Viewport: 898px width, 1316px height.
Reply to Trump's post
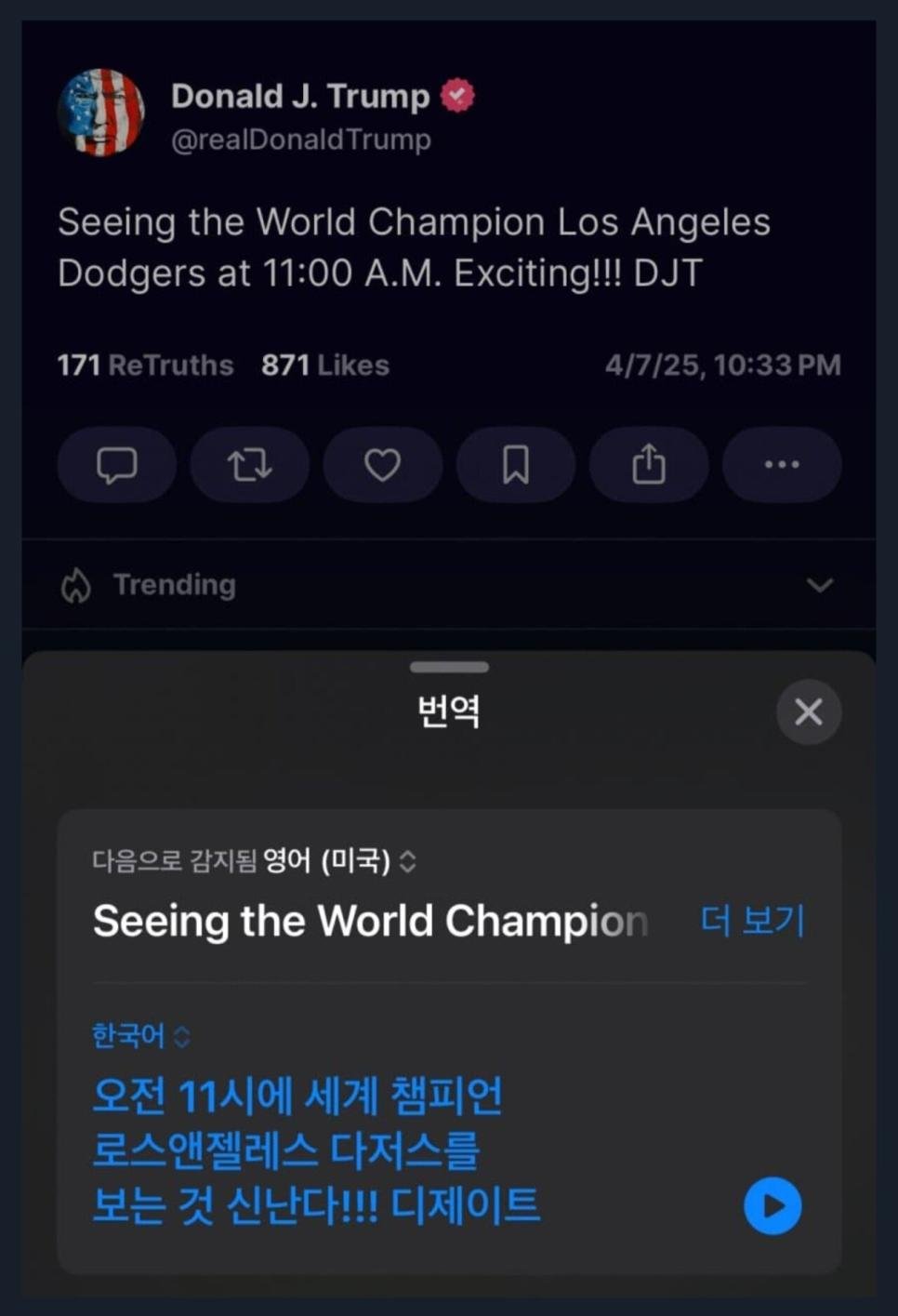[x=117, y=465]
